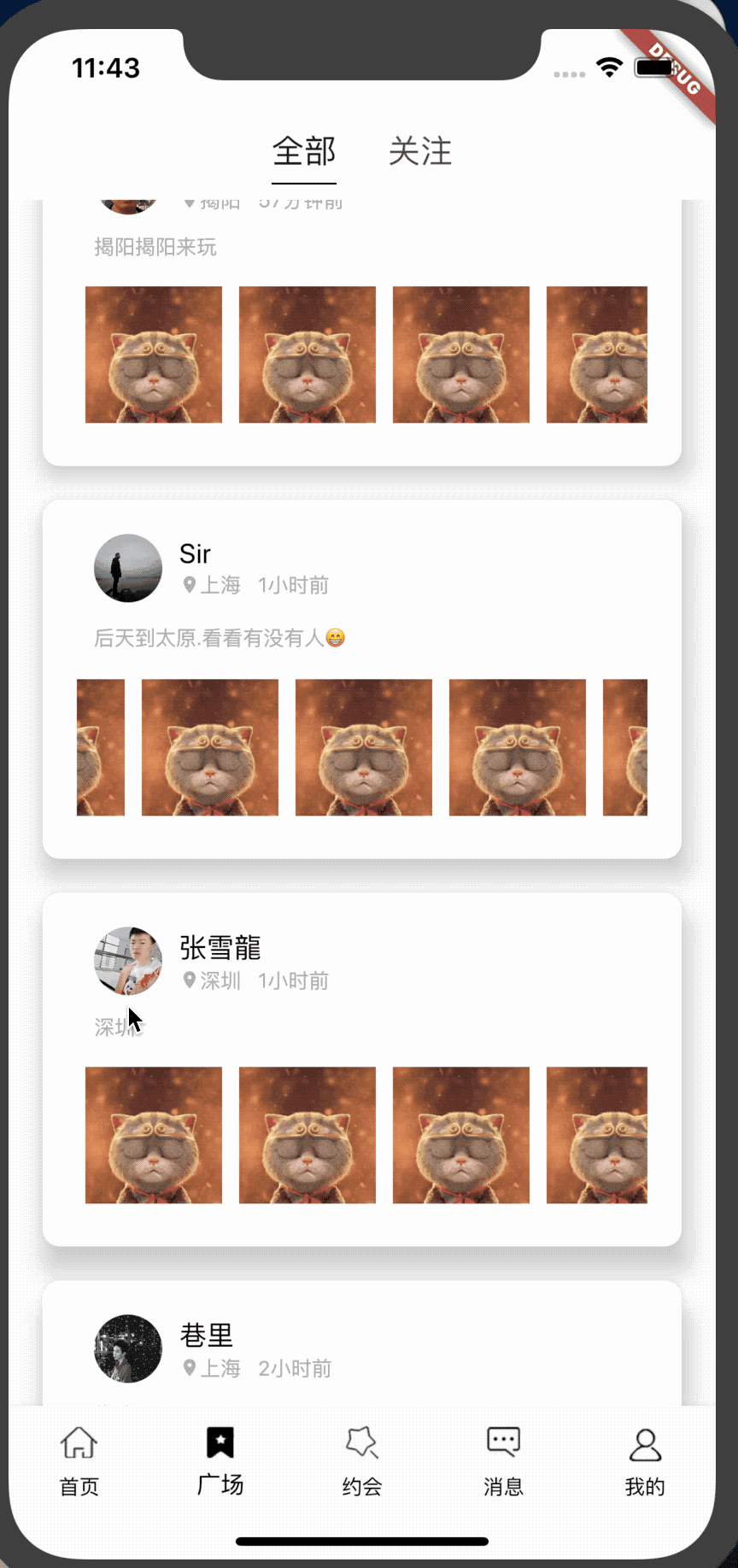Tap the location pin beside 深圳 on 张雪龍's post
This screenshot has width=738, height=1568.
click(x=190, y=981)
